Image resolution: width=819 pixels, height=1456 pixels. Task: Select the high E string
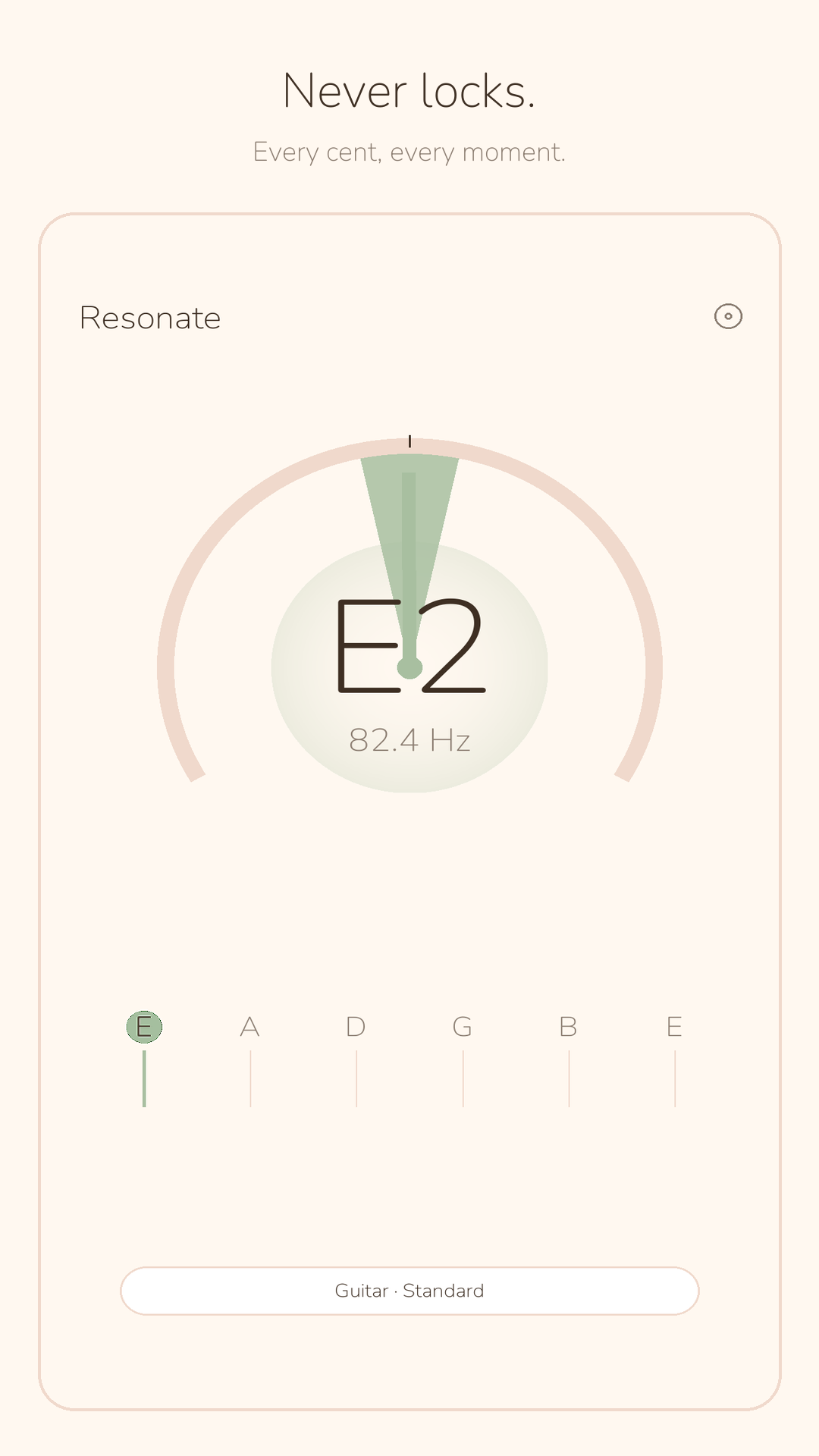[674, 1027]
